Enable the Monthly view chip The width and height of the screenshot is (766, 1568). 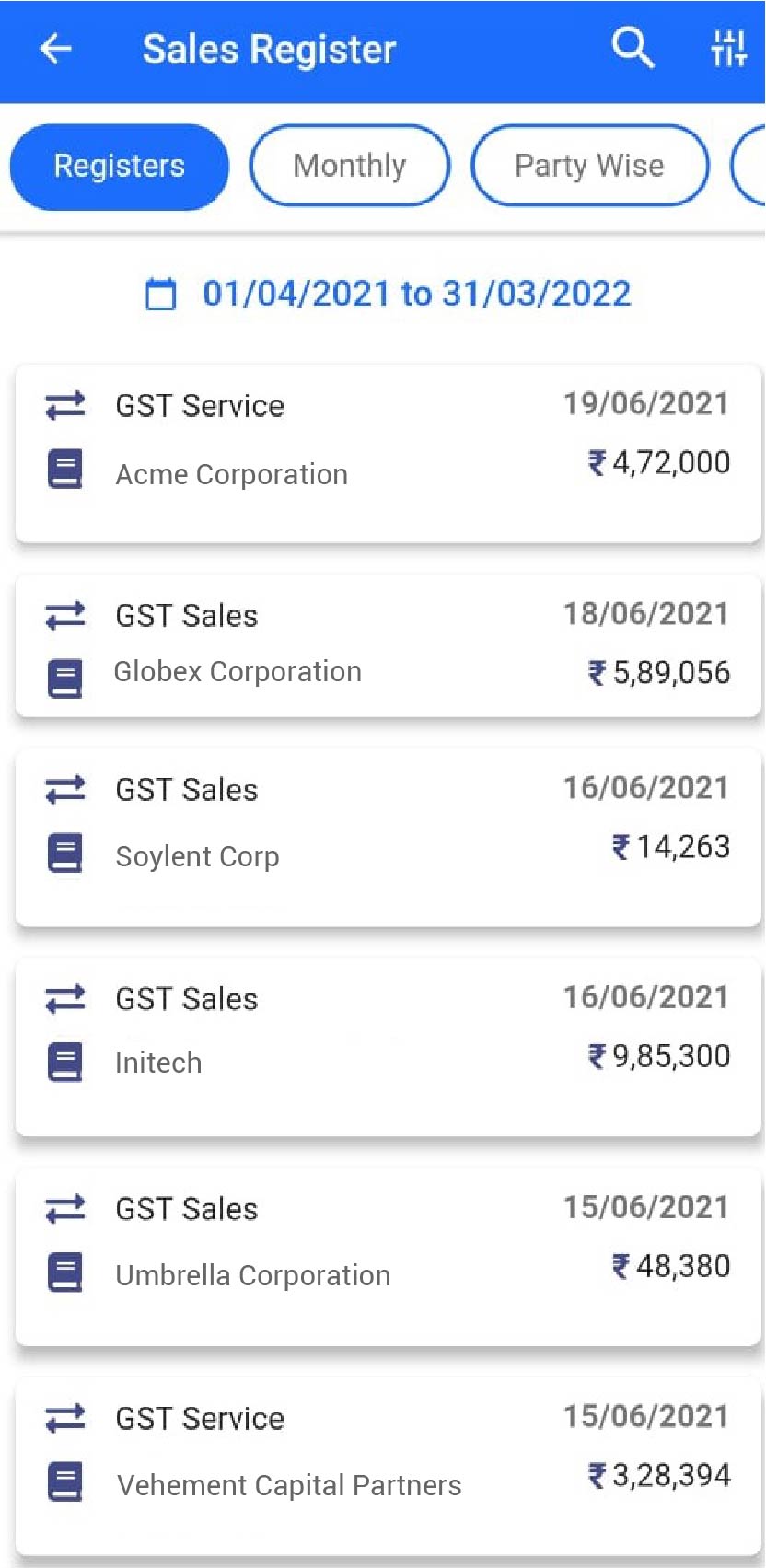pos(349,166)
